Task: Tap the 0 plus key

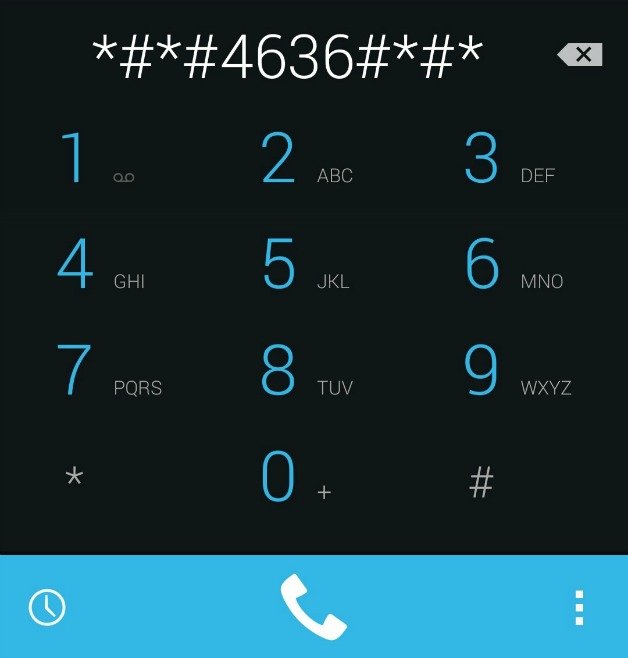Action: pos(290,478)
